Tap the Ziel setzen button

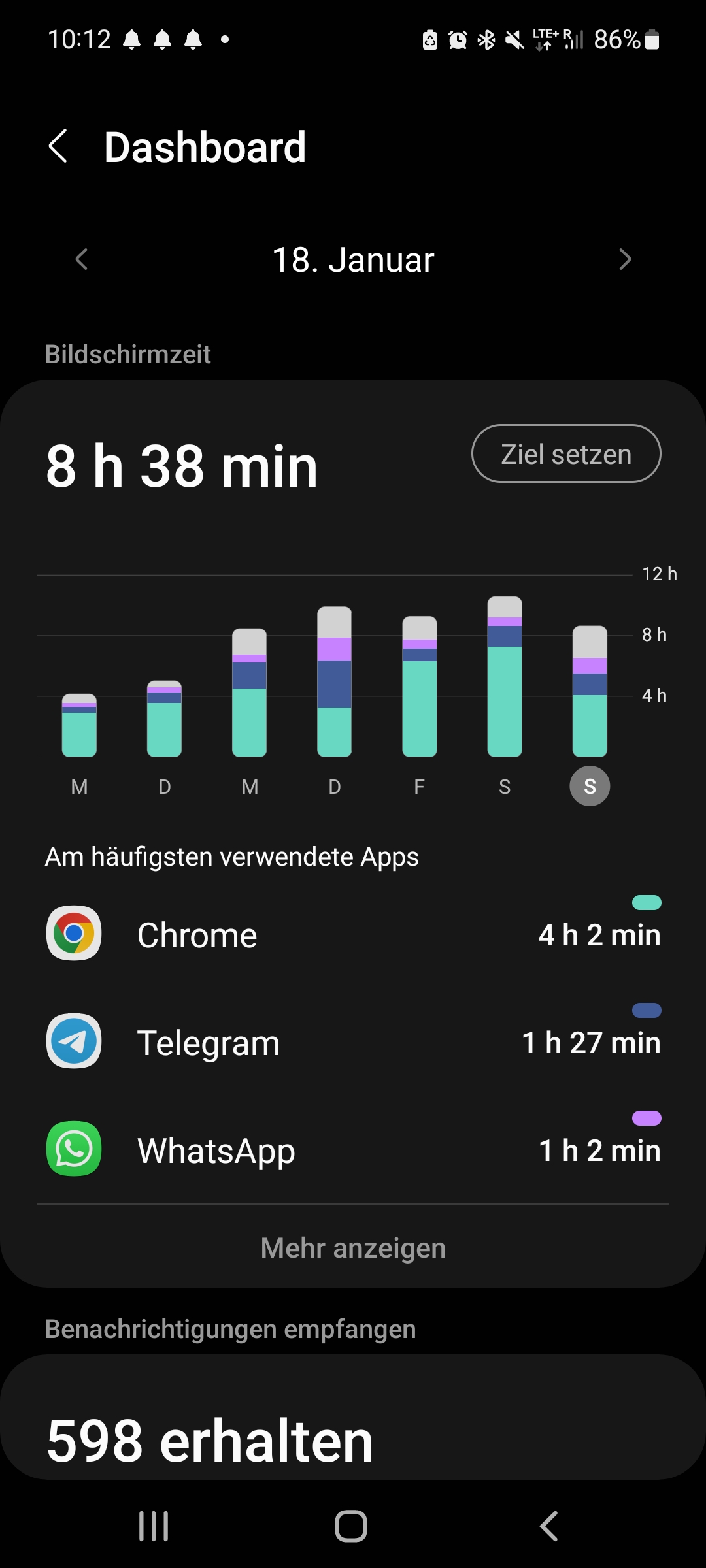[x=565, y=454]
